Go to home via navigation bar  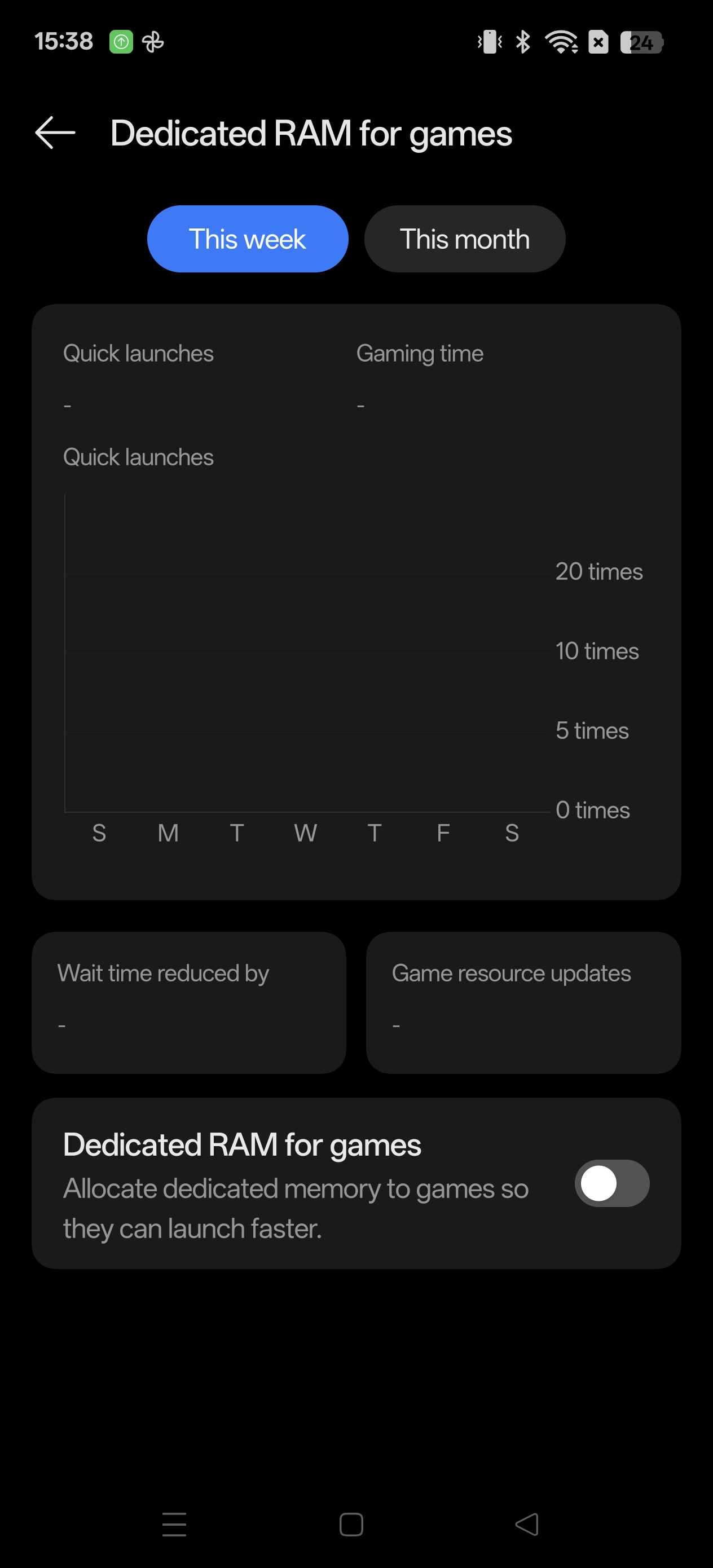(x=351, y=1523)
